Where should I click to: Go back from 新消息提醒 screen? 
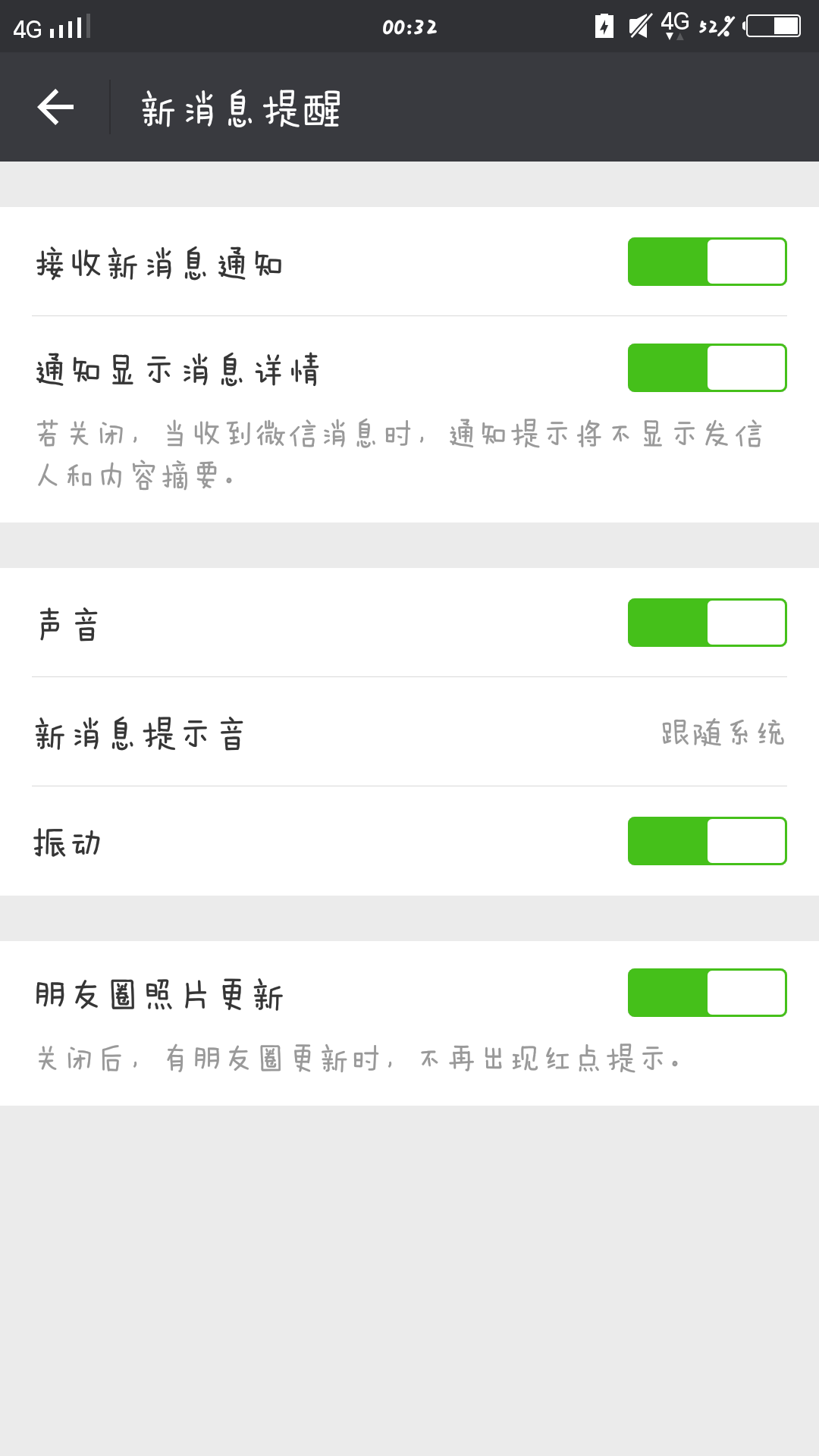point(55,107)
